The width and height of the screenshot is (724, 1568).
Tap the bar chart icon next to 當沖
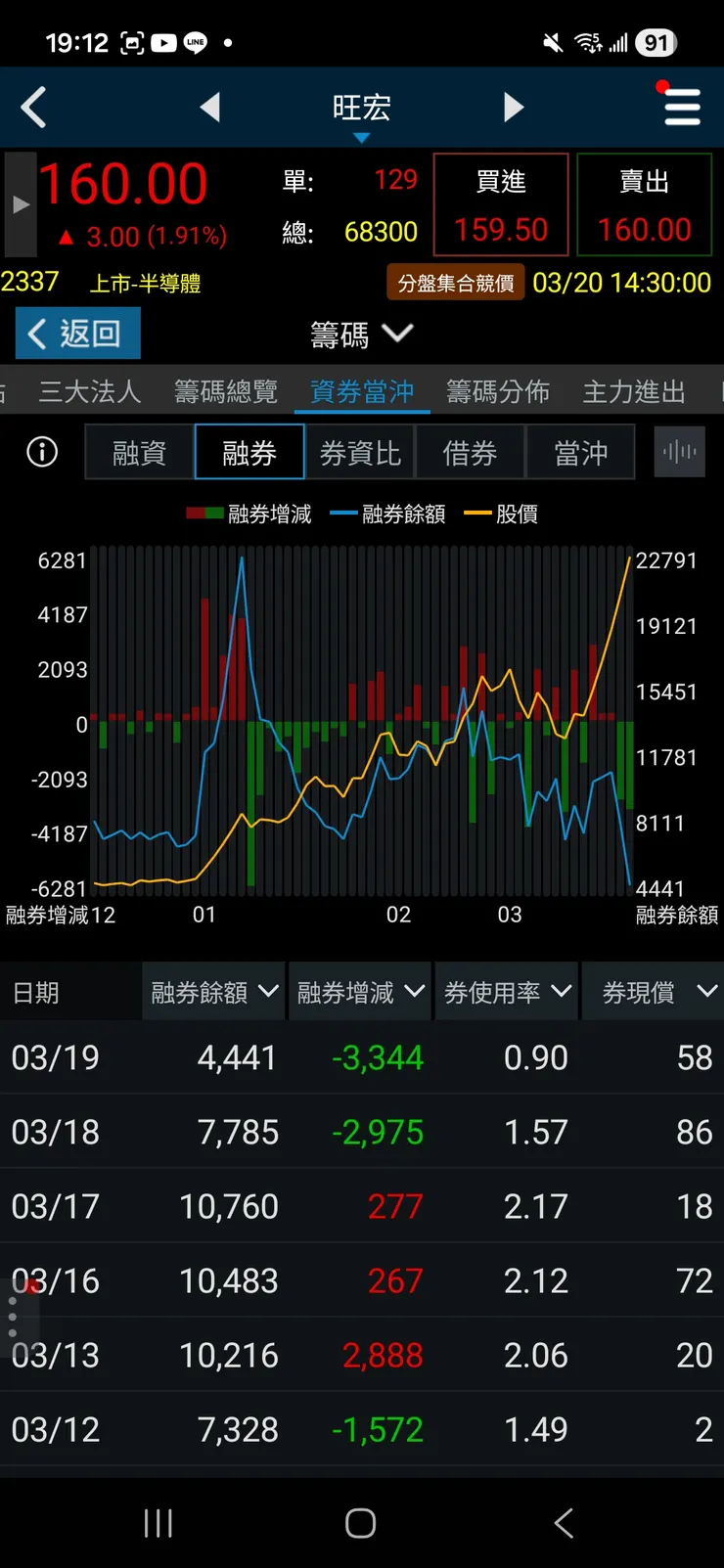(x=679, y=452)
